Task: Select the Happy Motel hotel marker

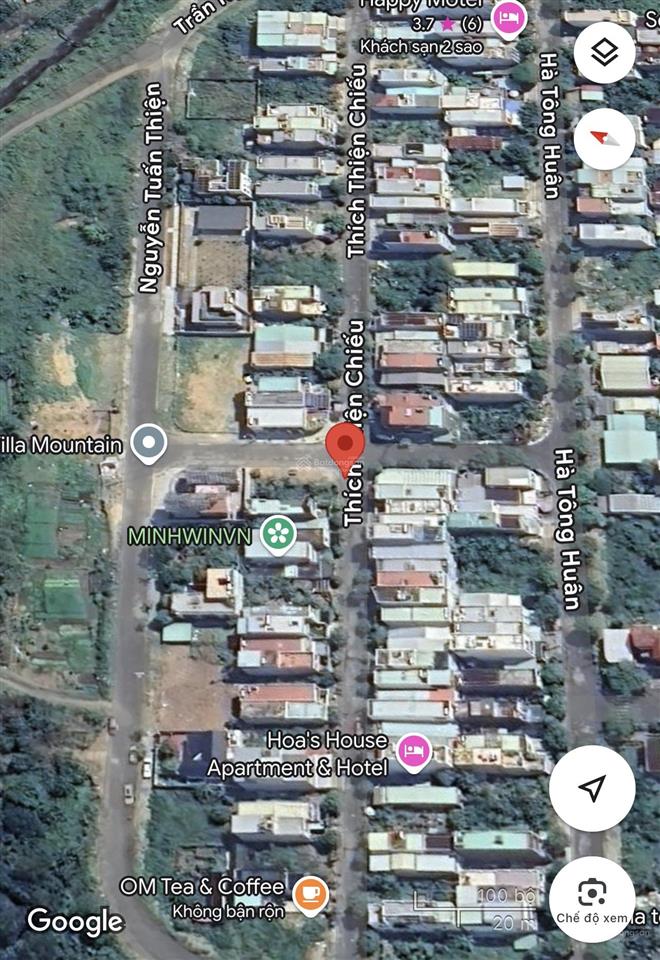Action: tap(509, 17)
